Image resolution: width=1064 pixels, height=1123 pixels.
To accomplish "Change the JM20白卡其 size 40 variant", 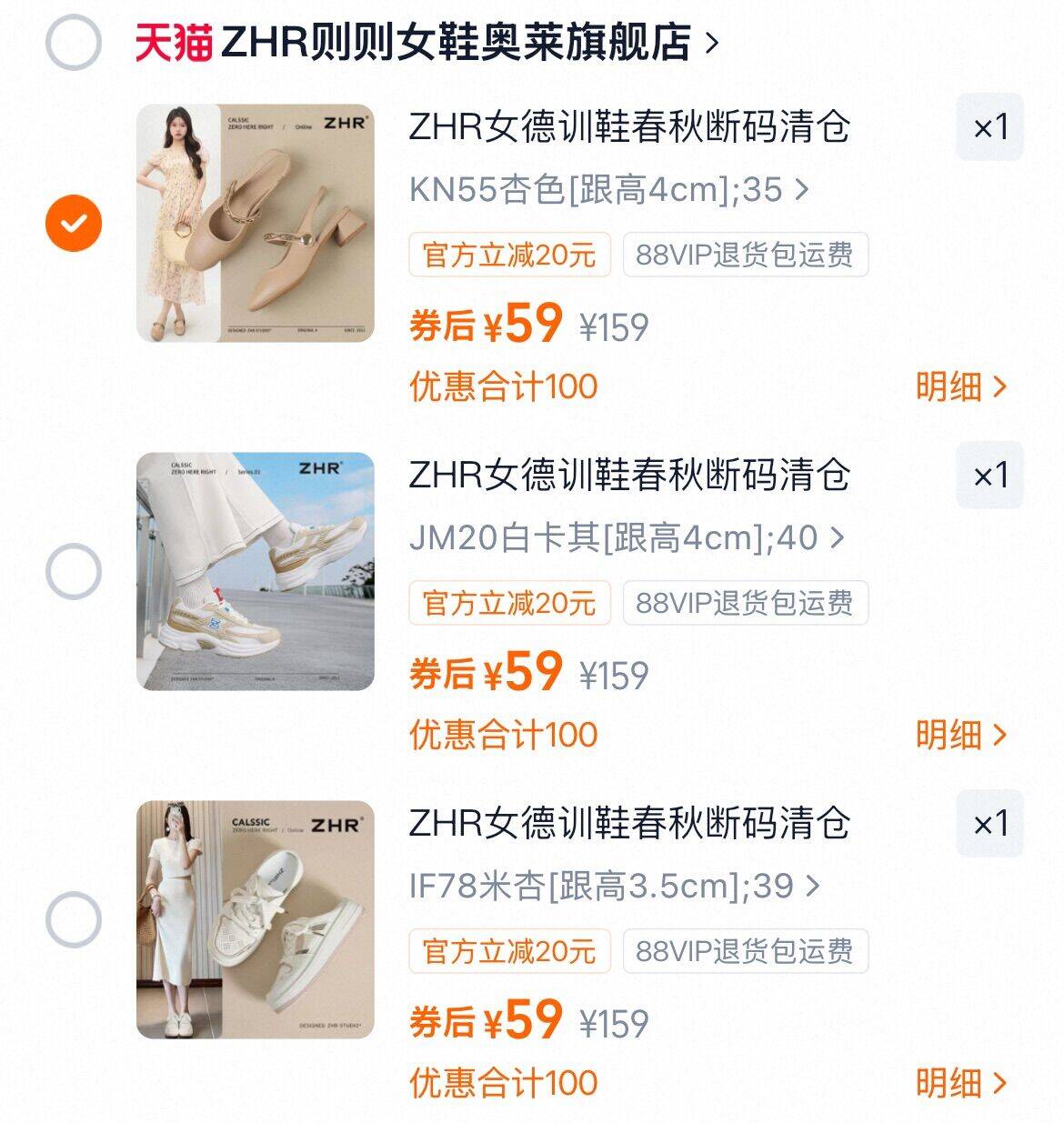I will coord(626,538).
